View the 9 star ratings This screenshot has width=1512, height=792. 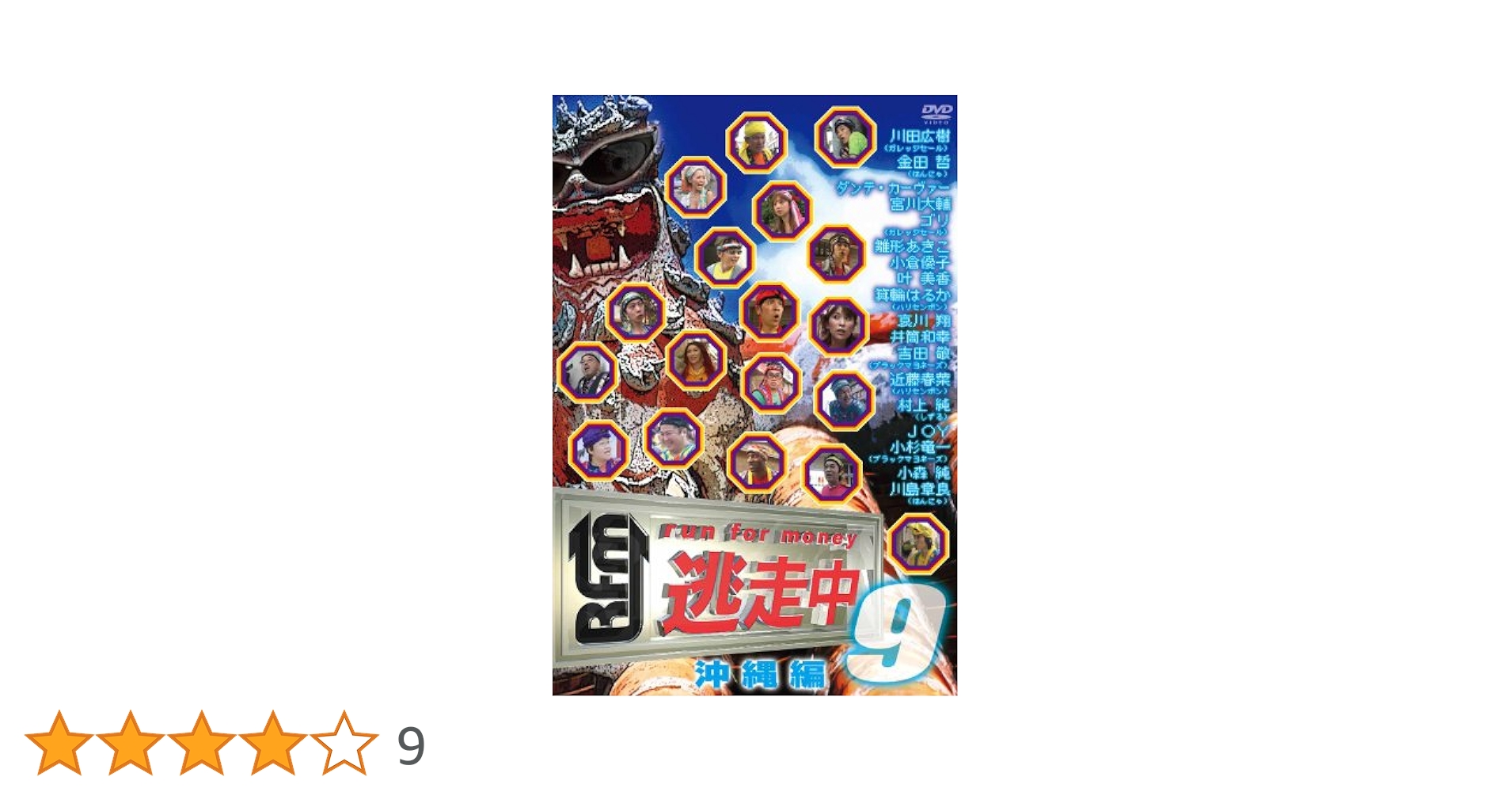(x=410, y=745)
